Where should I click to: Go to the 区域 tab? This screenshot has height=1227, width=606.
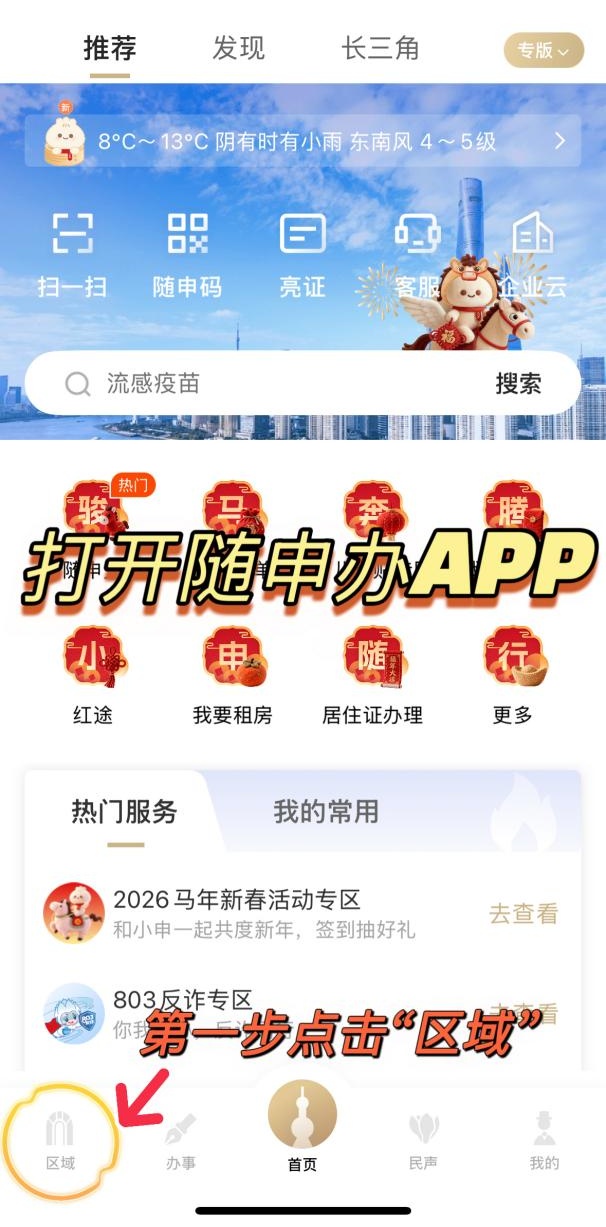(61, 1141)
